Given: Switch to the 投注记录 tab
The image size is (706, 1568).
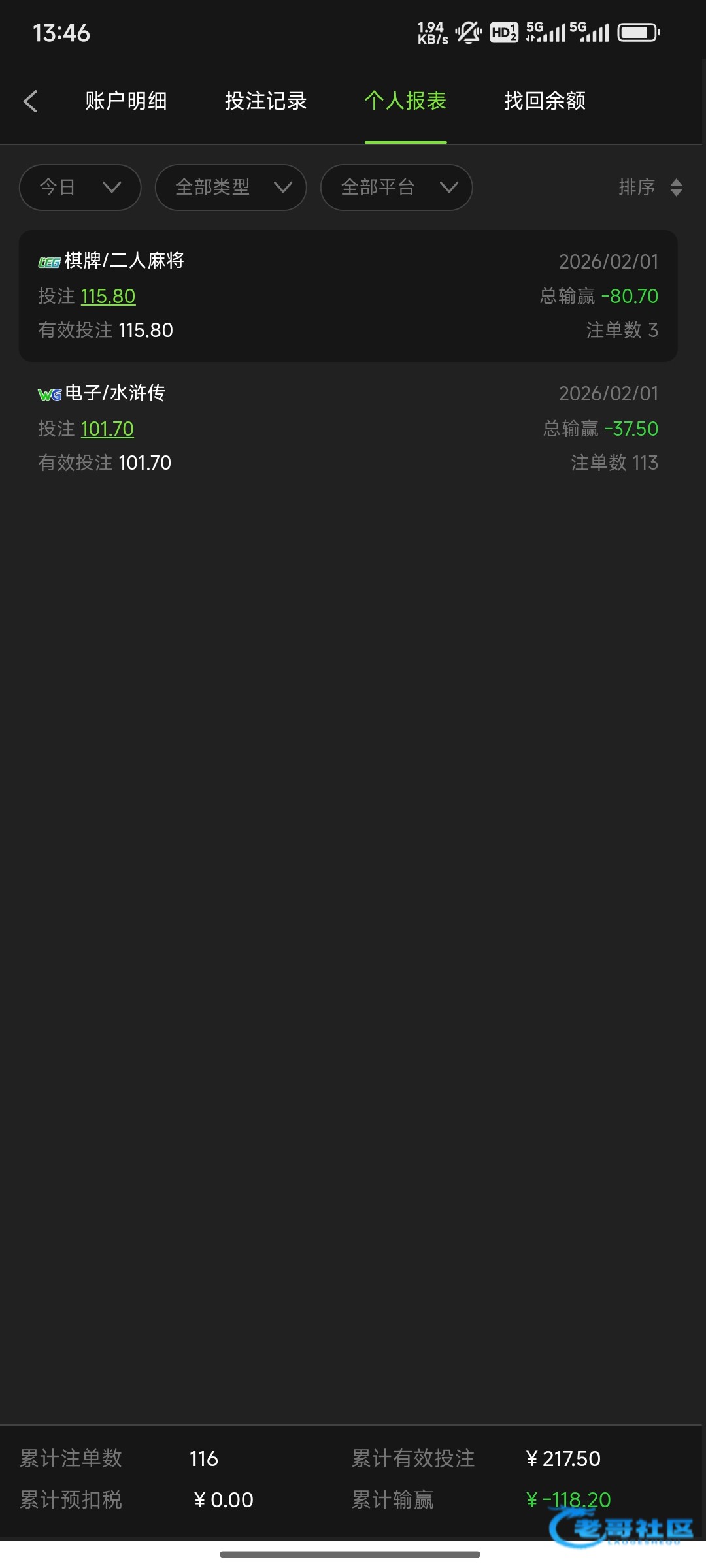Looking at the screenshot, I should (265, 101).
